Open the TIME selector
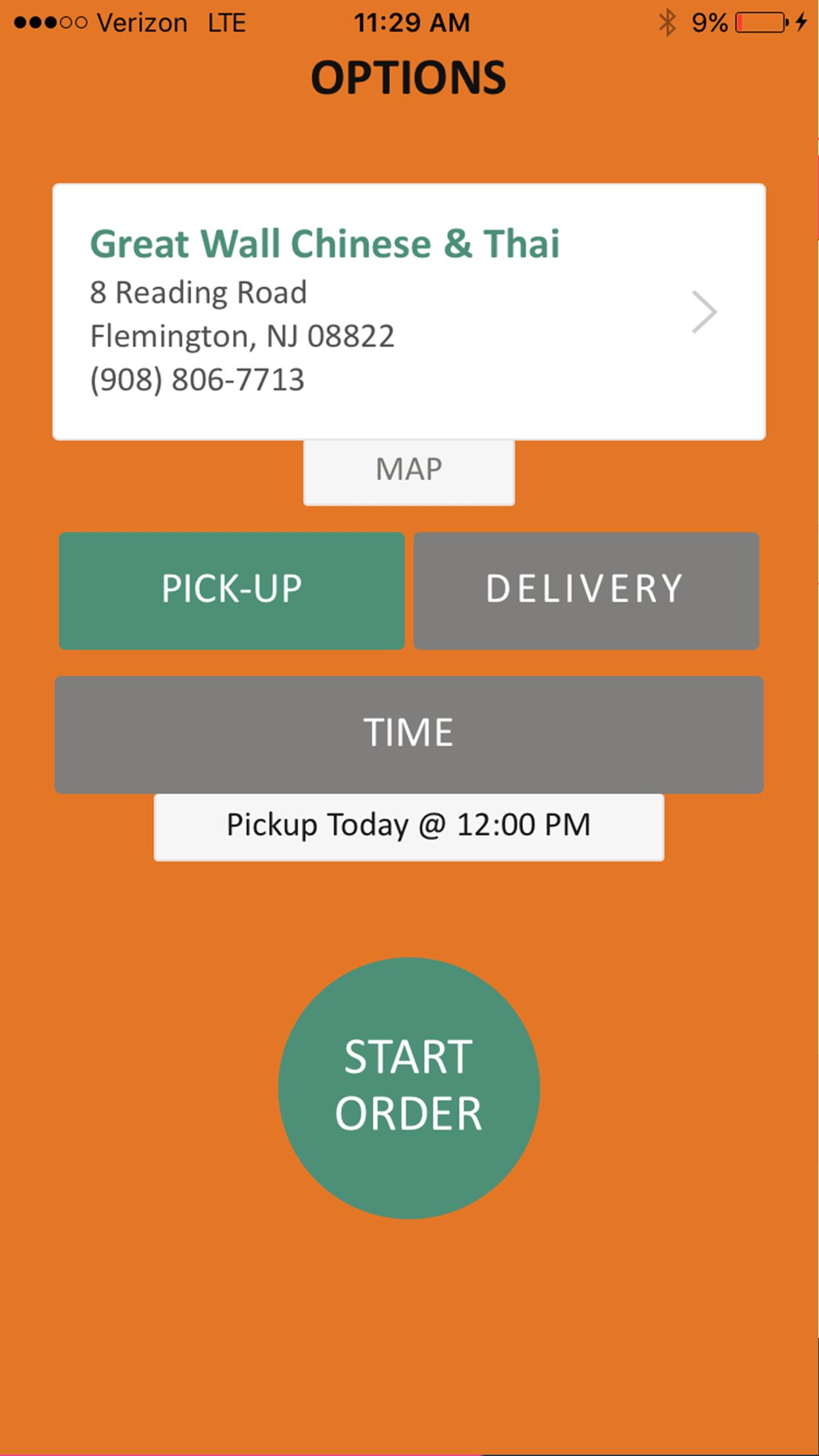The image size is (819, 1456). 409,734
